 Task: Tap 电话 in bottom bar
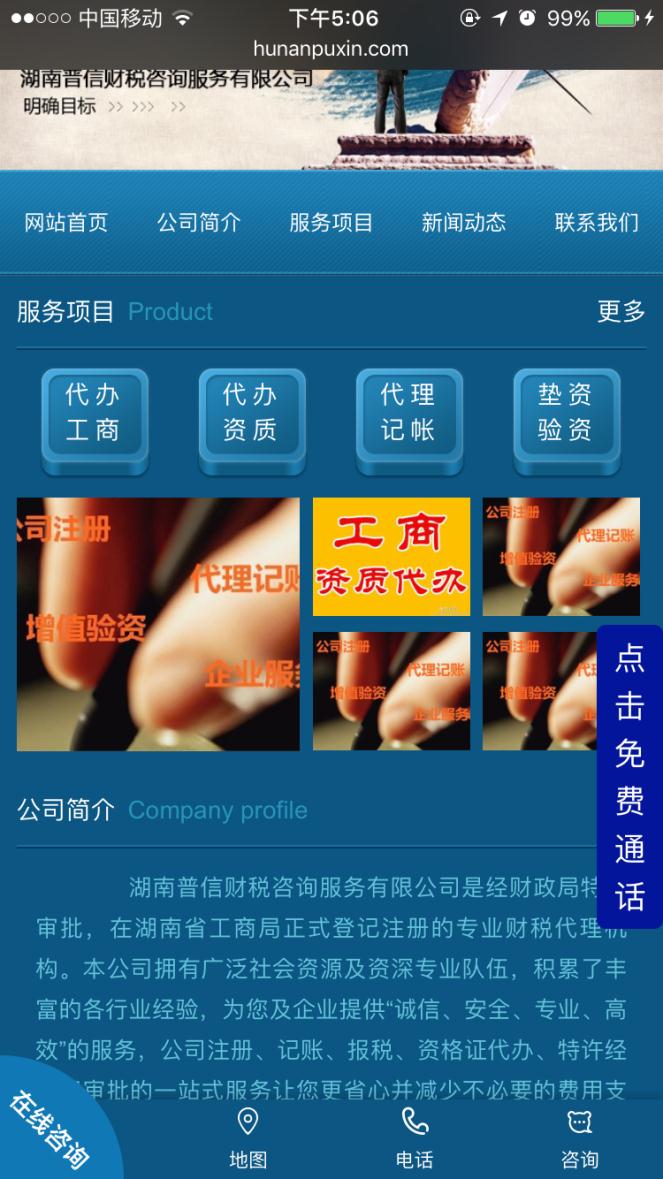click(x=414, y=1138)
